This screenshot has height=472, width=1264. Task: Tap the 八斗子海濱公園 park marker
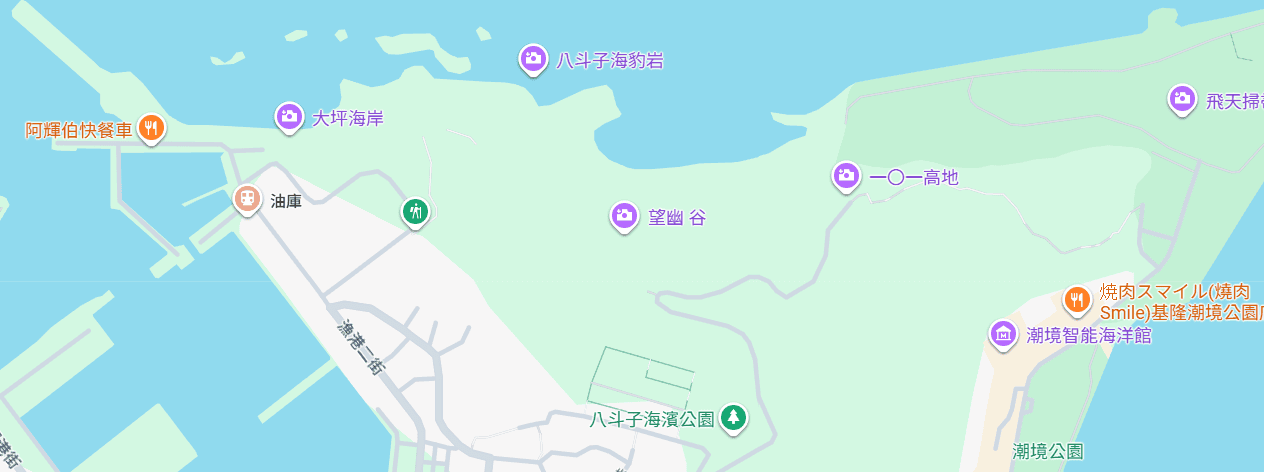click(x=734, y=417)
